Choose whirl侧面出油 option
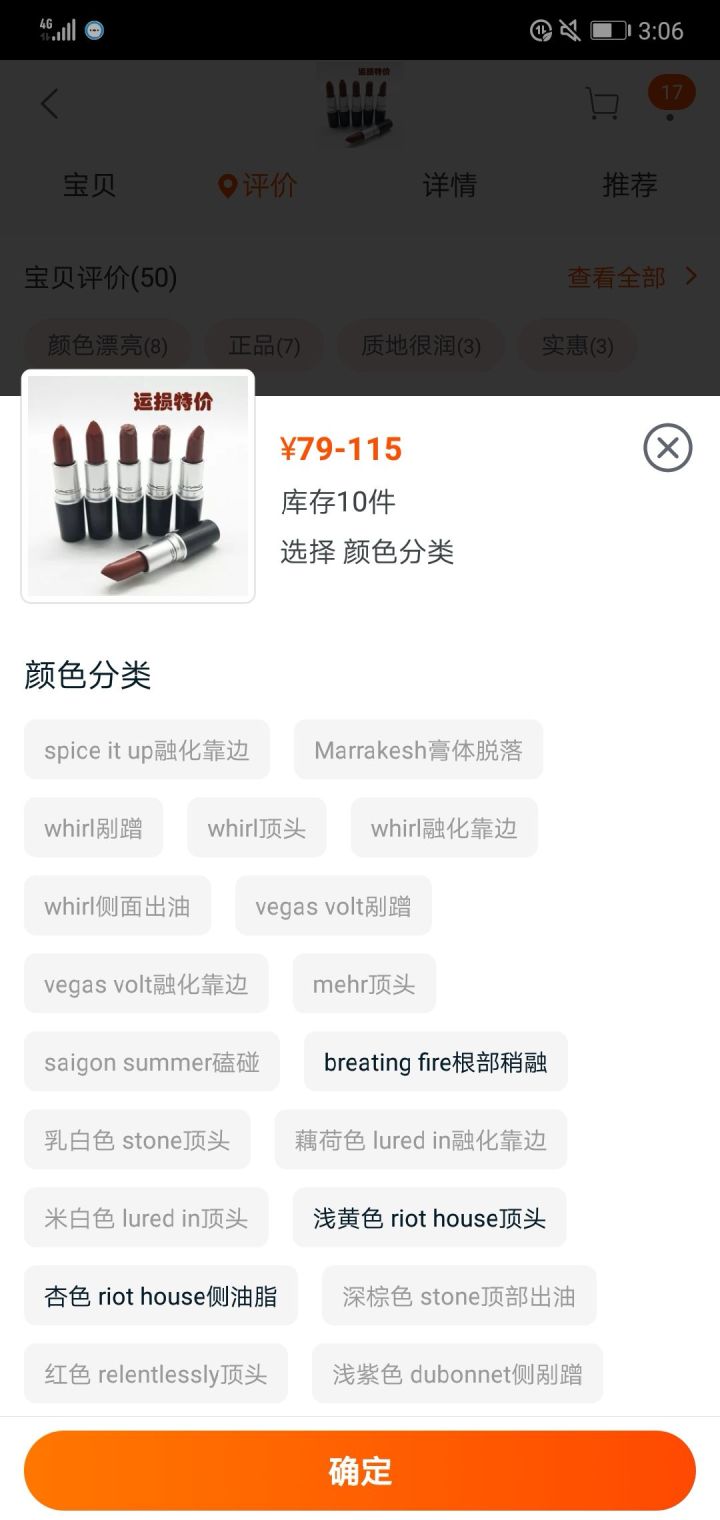Image resolution: width=720 pixels, height=1520 pixels. (x=117, y=906)
